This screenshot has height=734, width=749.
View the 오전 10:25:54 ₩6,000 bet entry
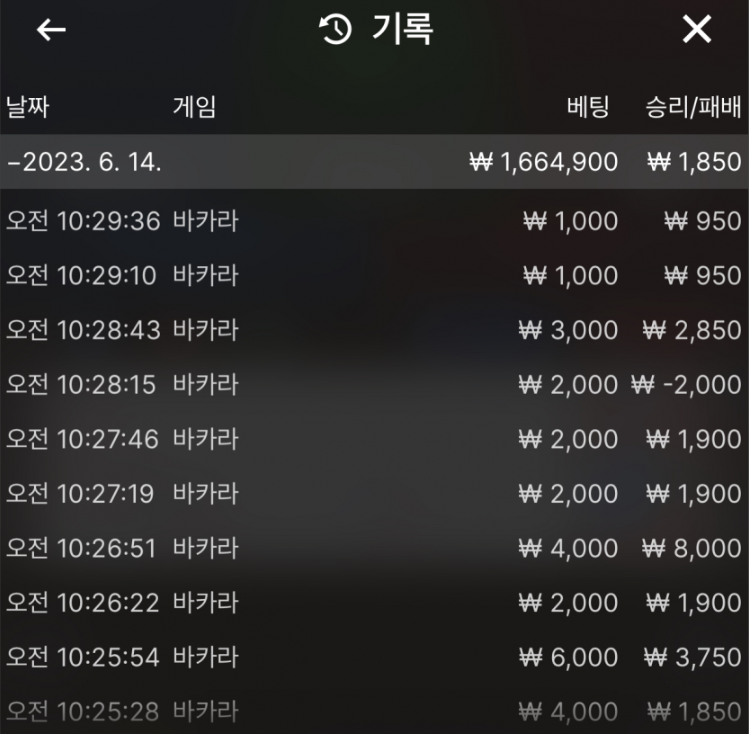[x=374, y=657]
